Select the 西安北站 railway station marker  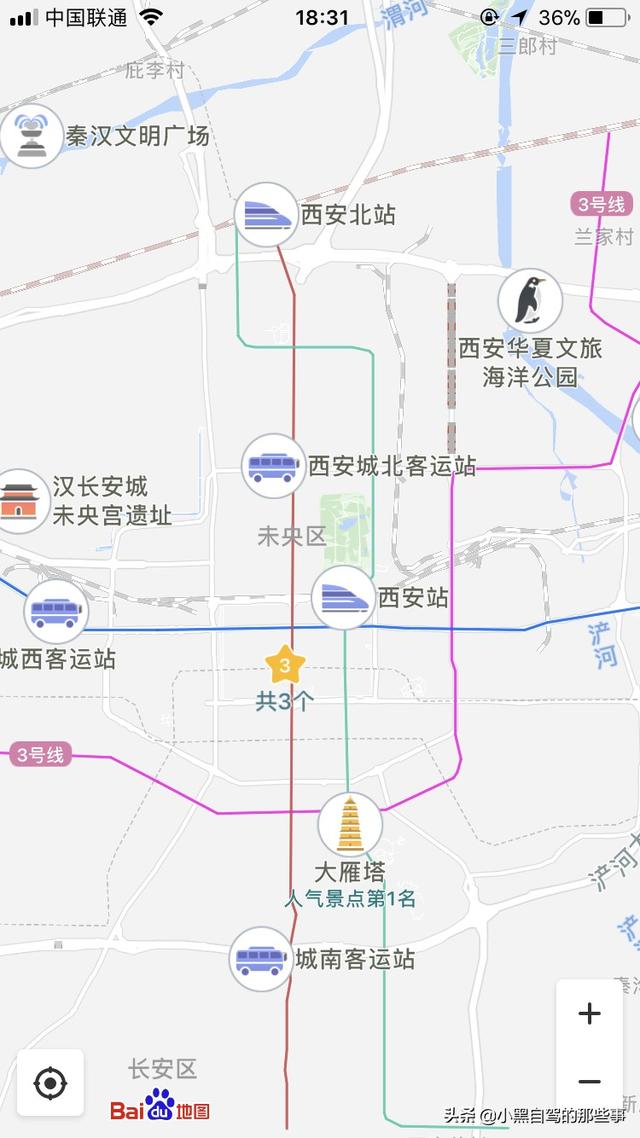[266, 214]
